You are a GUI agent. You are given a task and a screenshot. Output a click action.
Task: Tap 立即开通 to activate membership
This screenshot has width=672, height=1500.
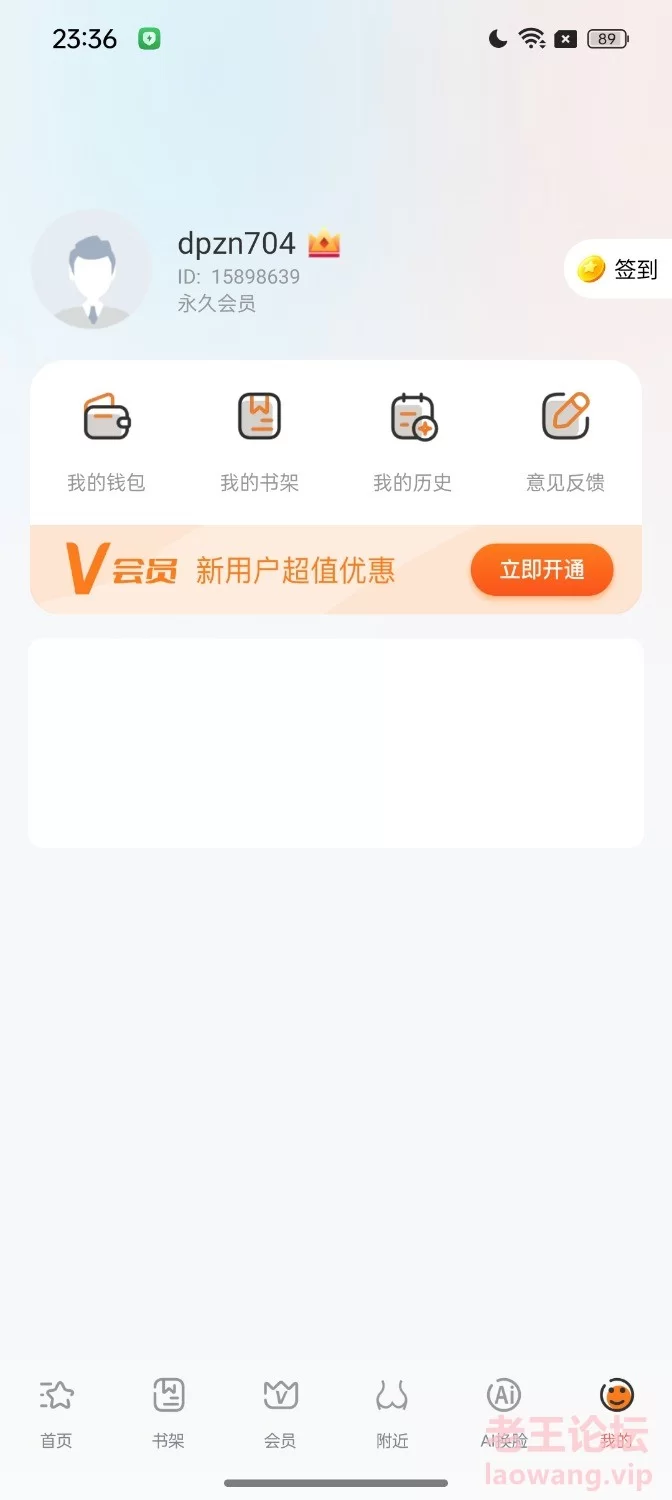click(x=542, y=570)
